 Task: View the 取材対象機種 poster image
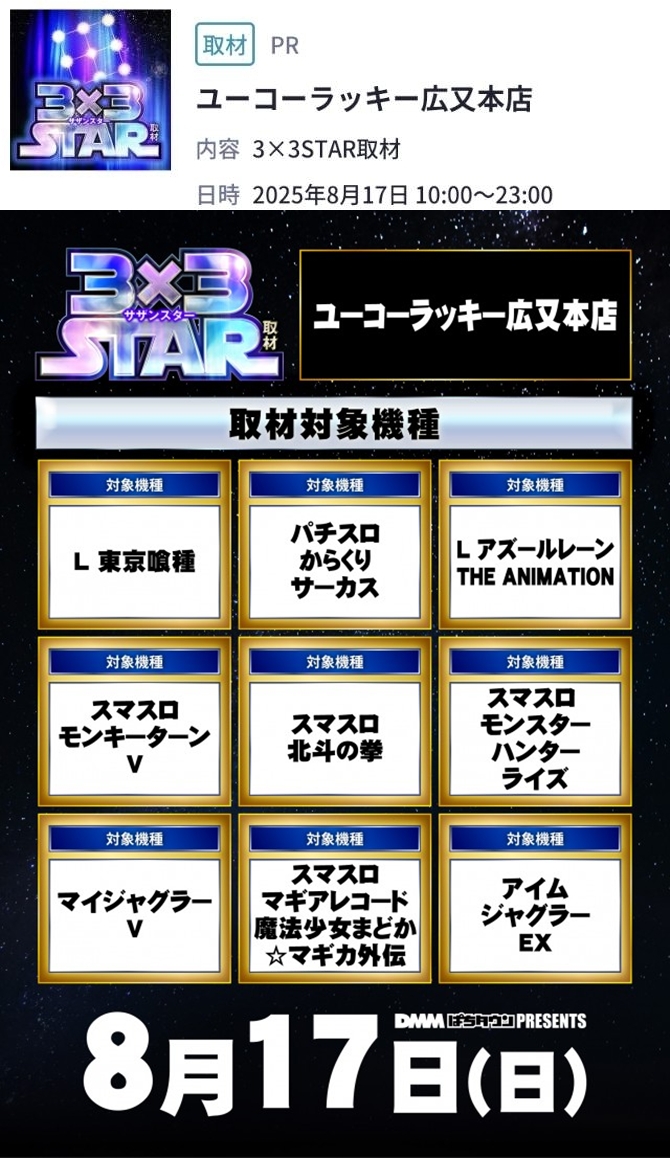[x=335, y=684]
